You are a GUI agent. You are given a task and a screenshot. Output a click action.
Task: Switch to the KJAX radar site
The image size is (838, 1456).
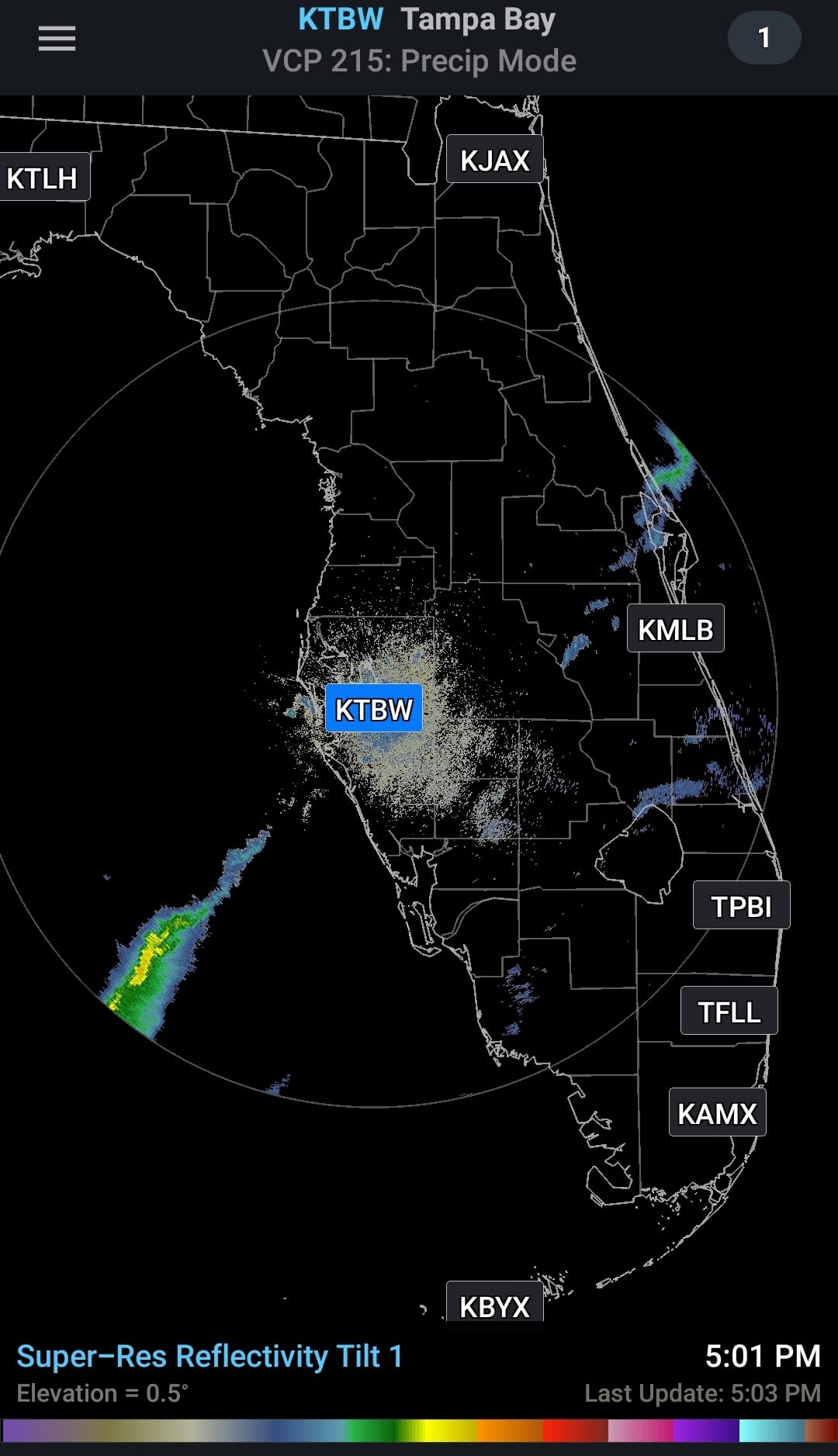point(495,160)
